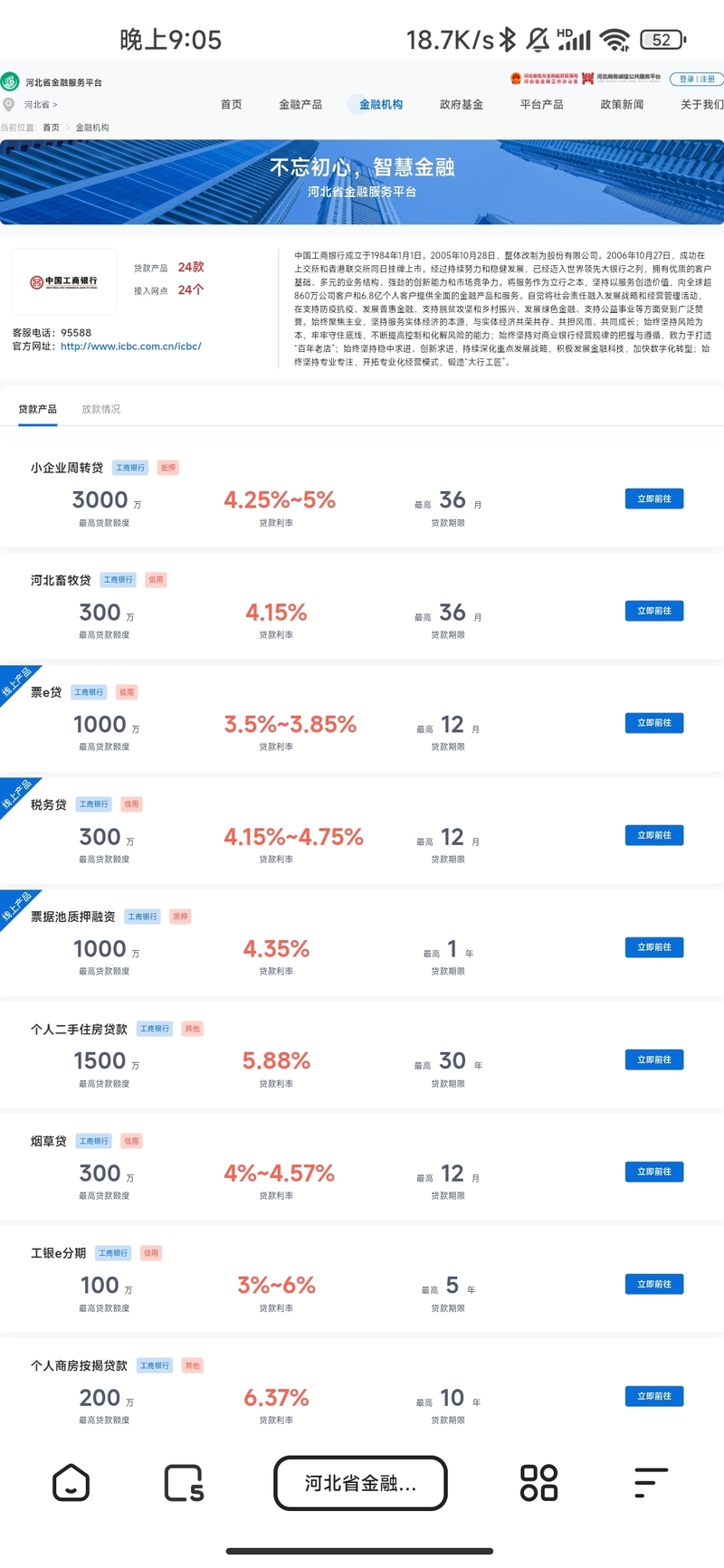Tap 立即前往 for 个人二手住房贷款
This screenshot has height=1568, width=724.
coord(654,1060)
